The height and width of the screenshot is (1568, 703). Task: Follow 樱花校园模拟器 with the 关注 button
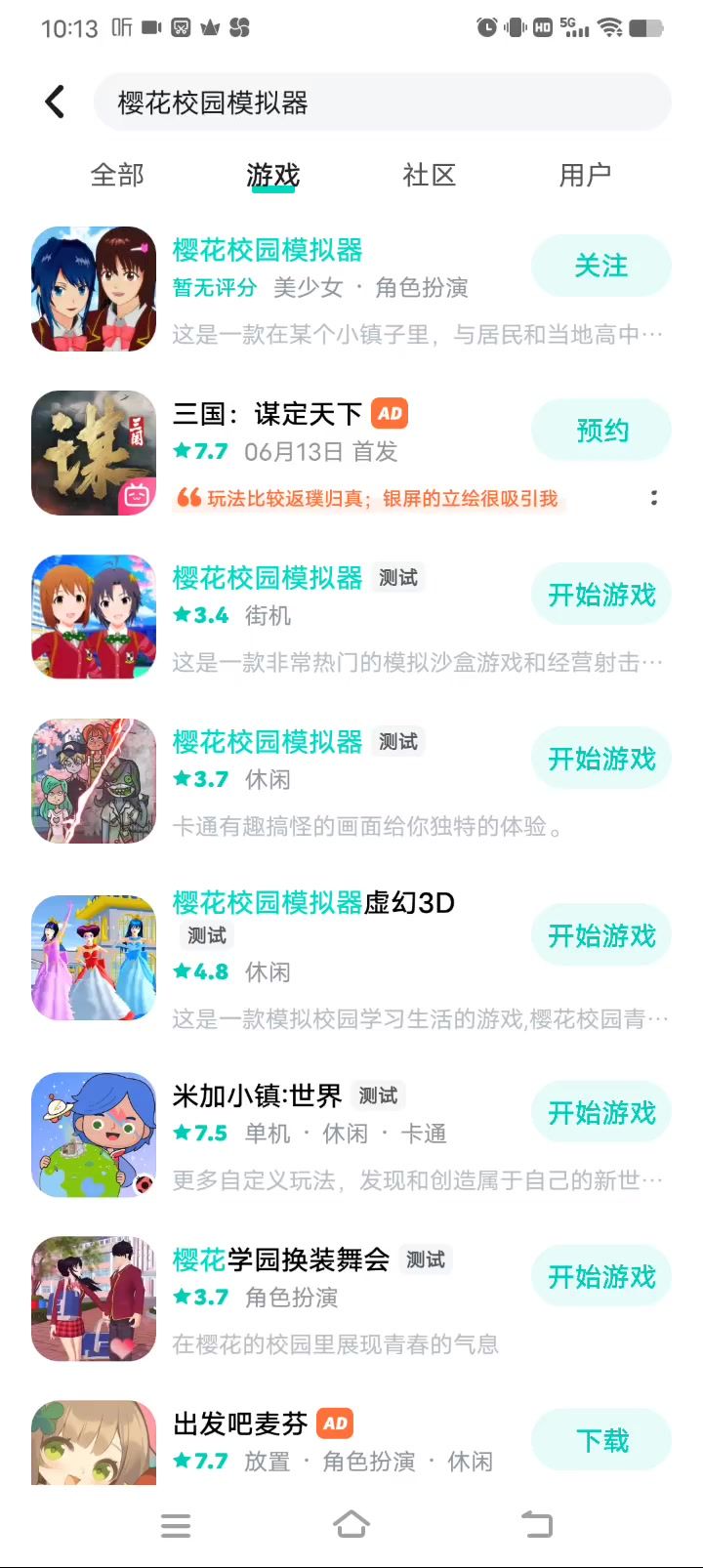(600, 266)
